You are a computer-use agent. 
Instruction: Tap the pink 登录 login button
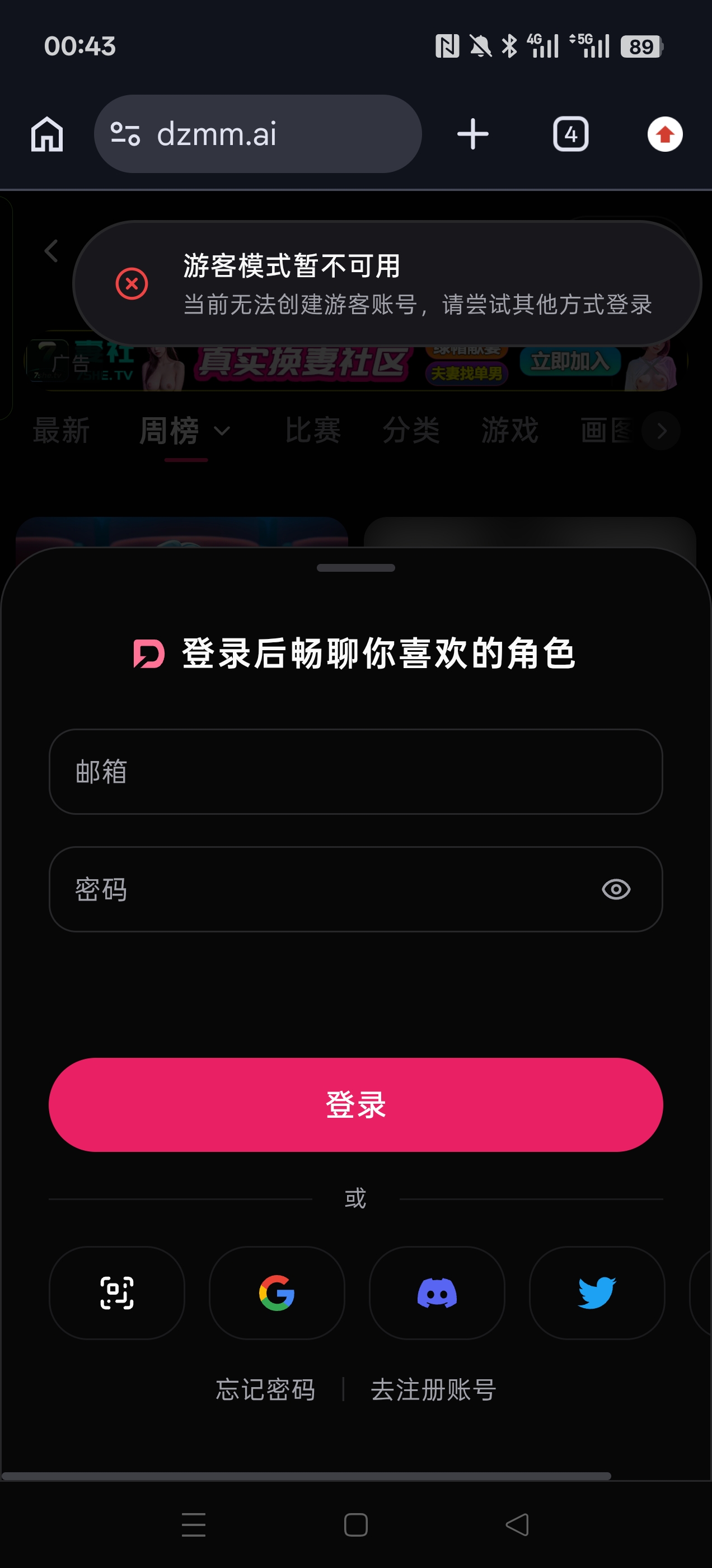tap(355, 1104)
